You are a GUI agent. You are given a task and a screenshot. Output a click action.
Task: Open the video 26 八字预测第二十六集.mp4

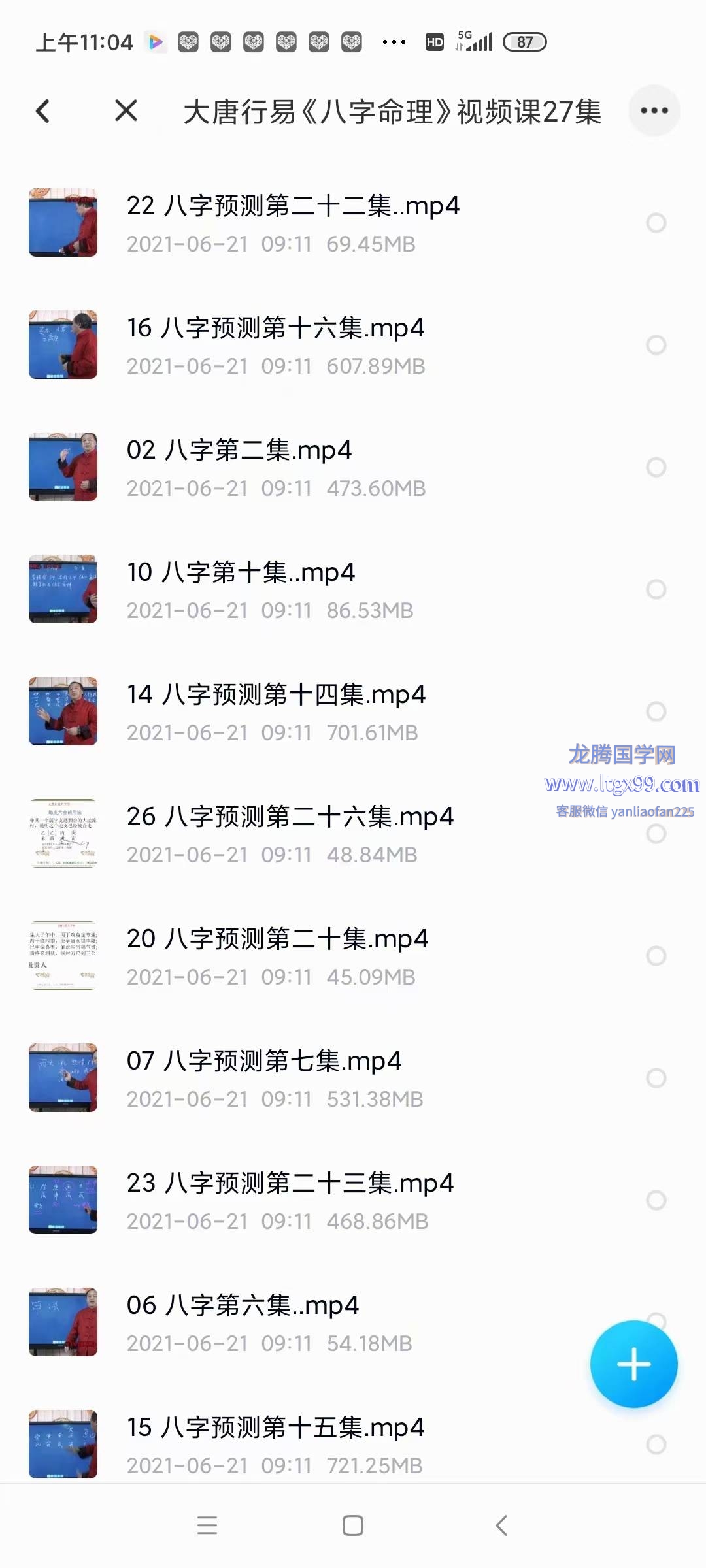click(x=290, y=817)
